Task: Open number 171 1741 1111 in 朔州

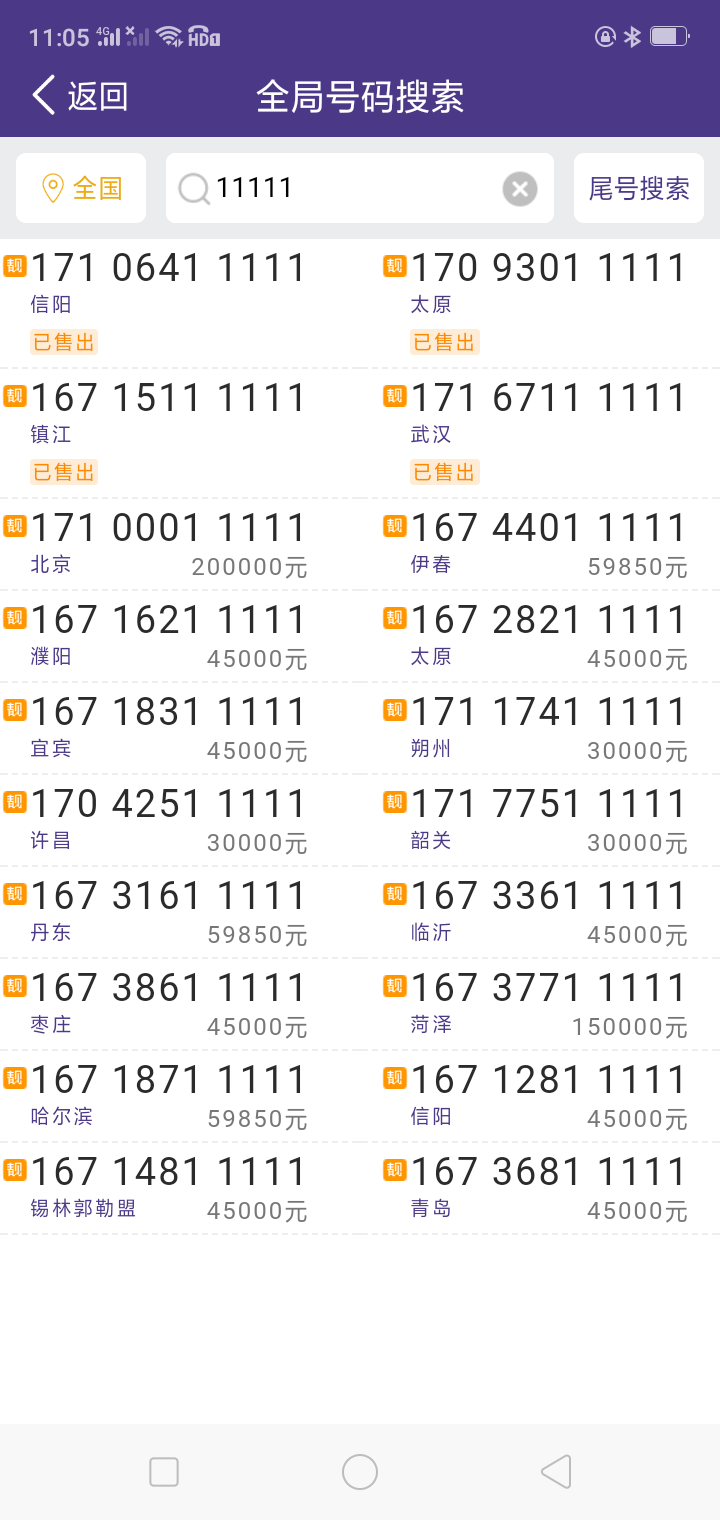Action: click(548, 727)
